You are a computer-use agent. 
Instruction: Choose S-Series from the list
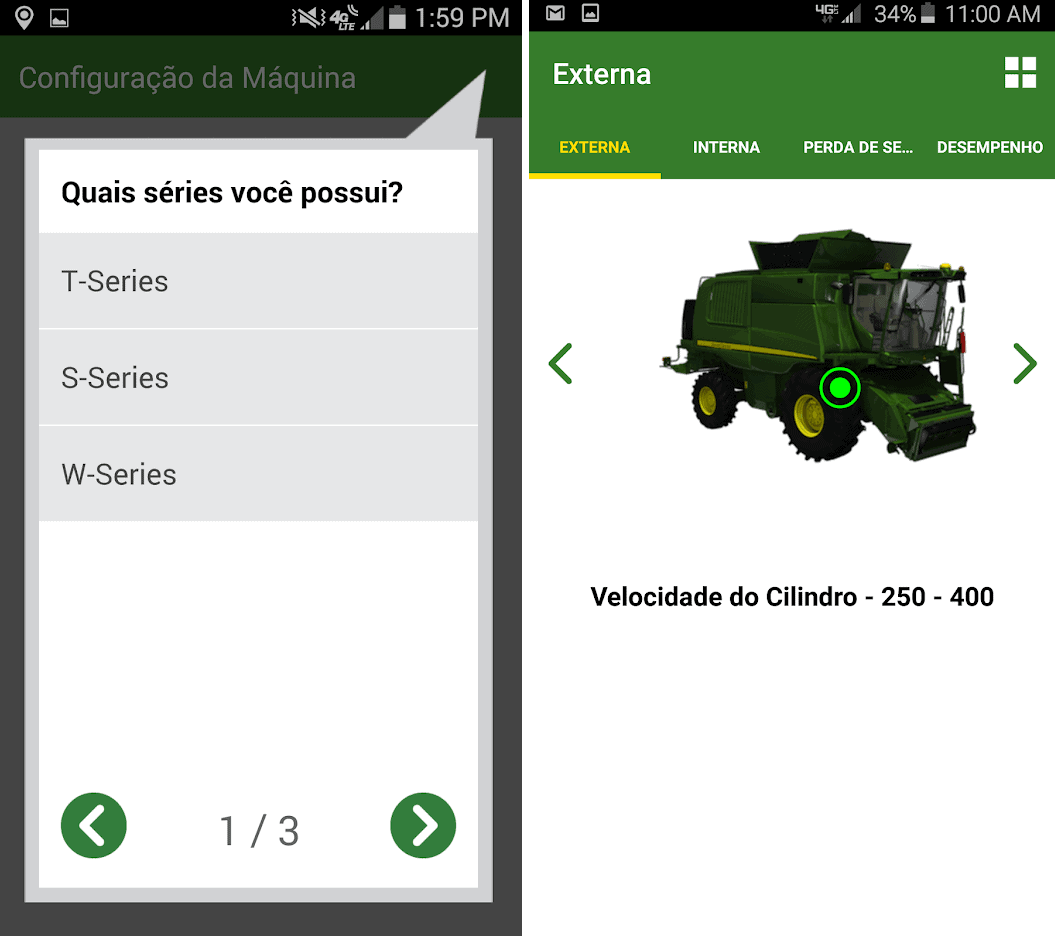[x=258, y=378]
